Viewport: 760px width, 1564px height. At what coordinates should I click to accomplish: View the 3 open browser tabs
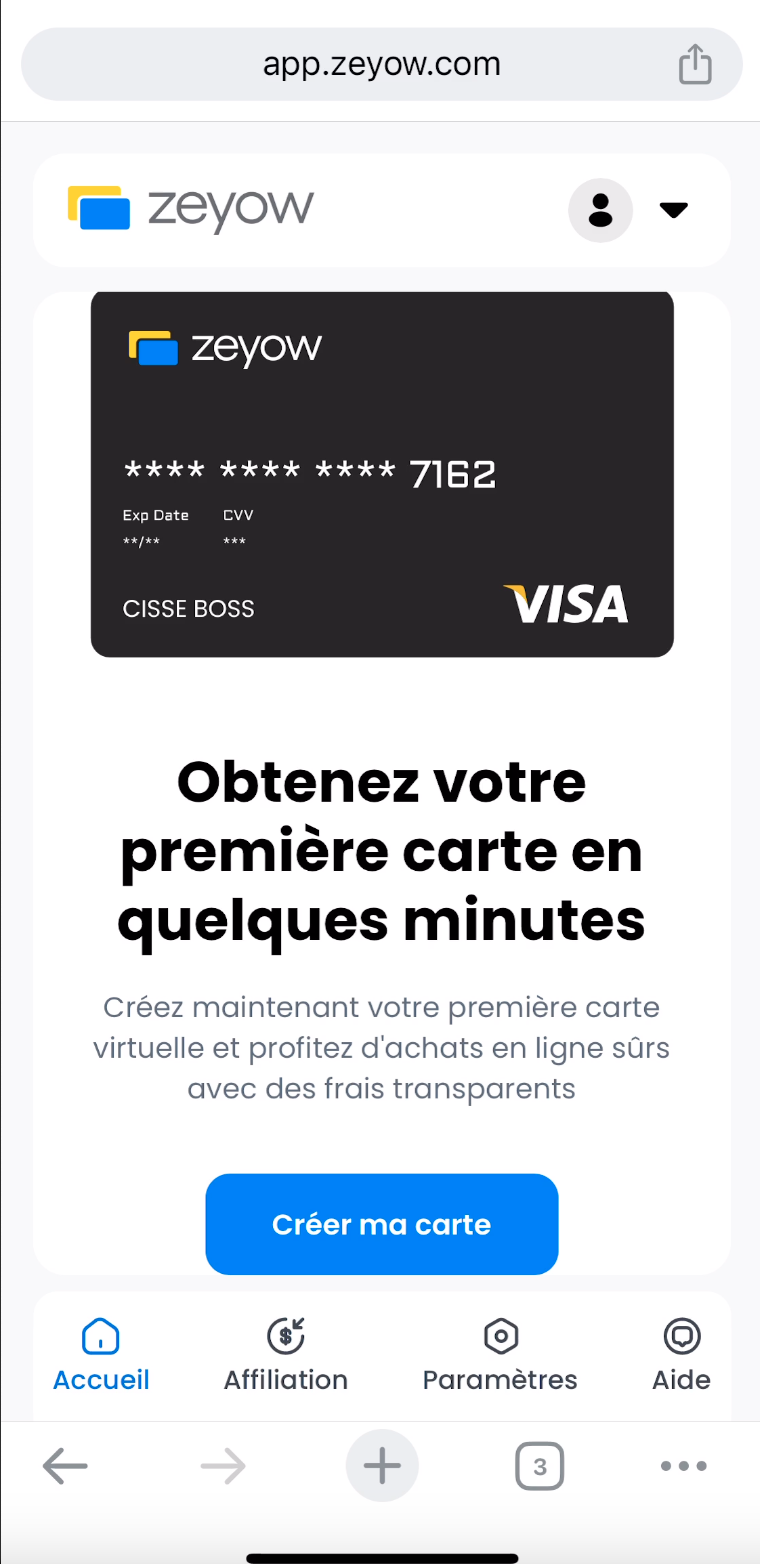[x=540, y=1467]
